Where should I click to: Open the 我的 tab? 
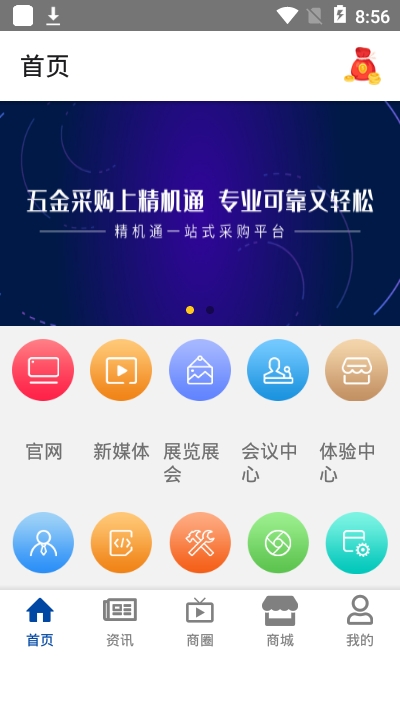[x=360, y=621]
